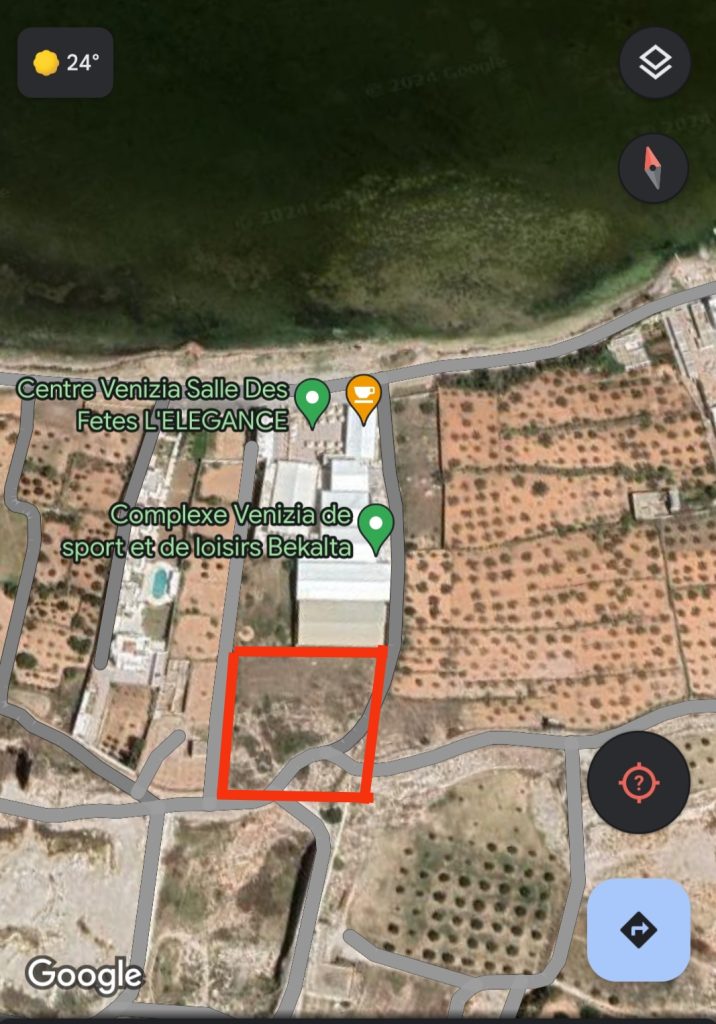716x1024 pixels.
Task: Select Centre Venizia Salle Des Fetes pin
Action: [x=313, y=401]
